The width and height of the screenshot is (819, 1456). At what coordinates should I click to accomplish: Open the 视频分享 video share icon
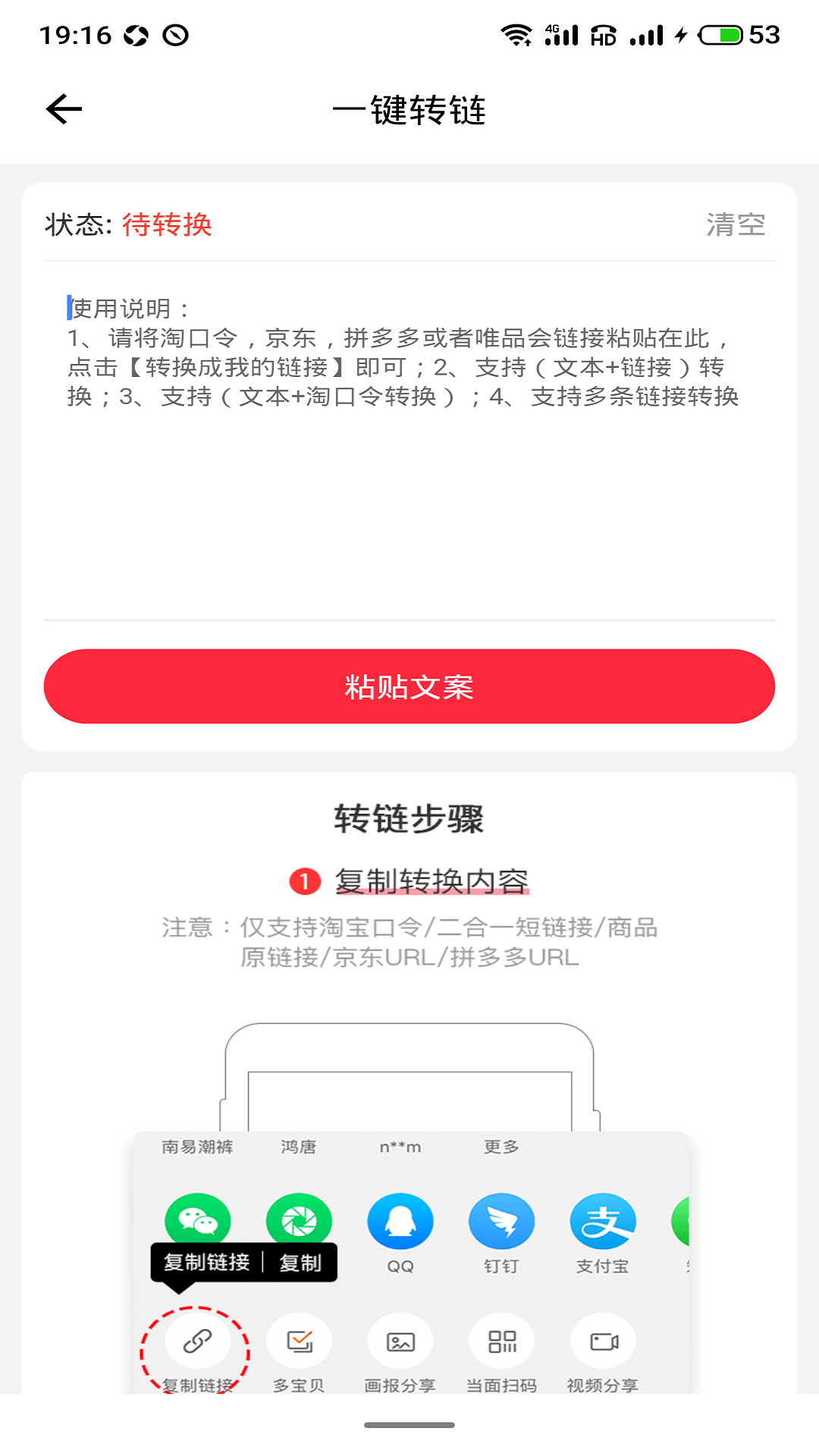click(602, 1341)
